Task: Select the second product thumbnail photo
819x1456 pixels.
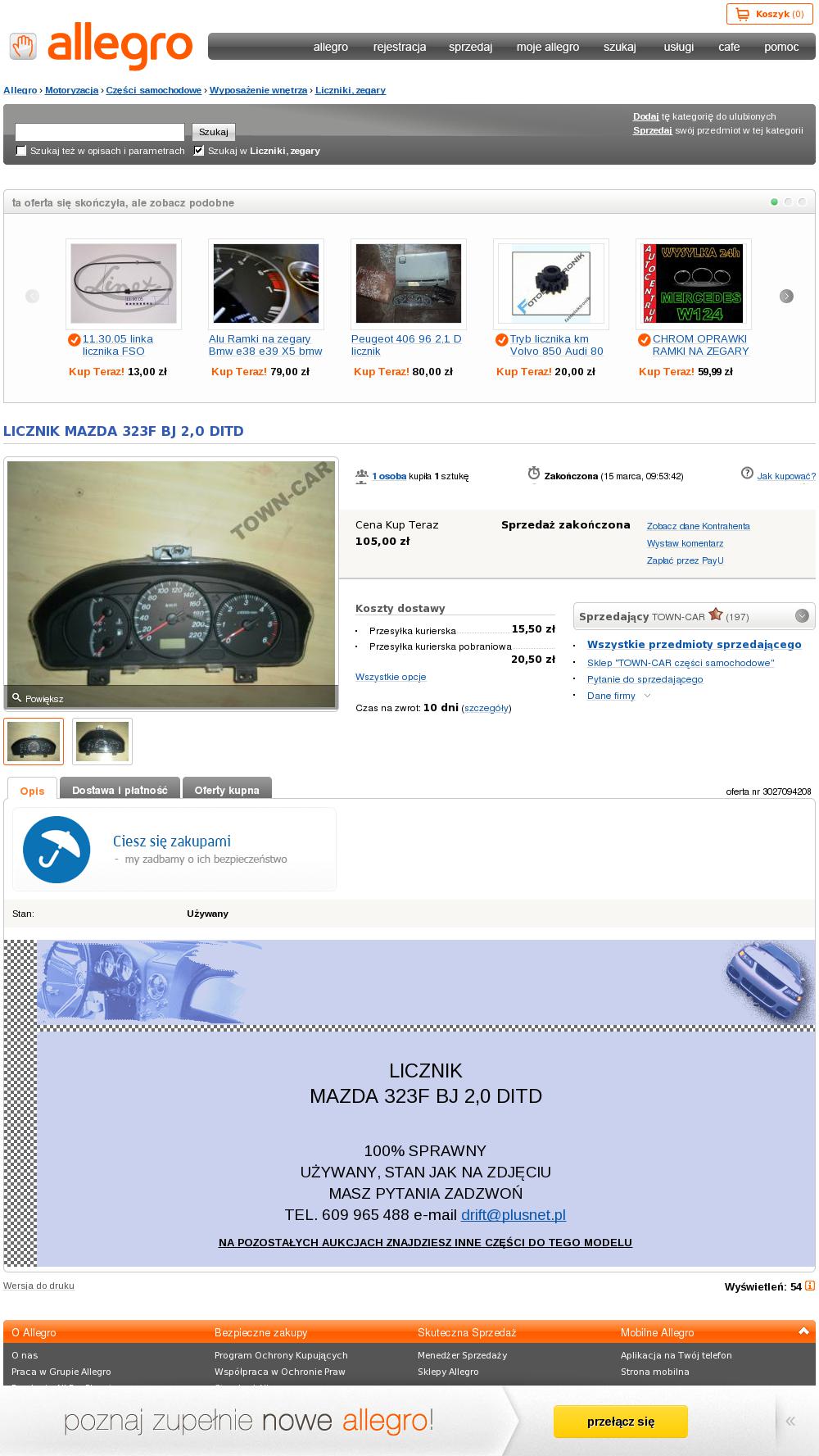Action: coord(102,742)
